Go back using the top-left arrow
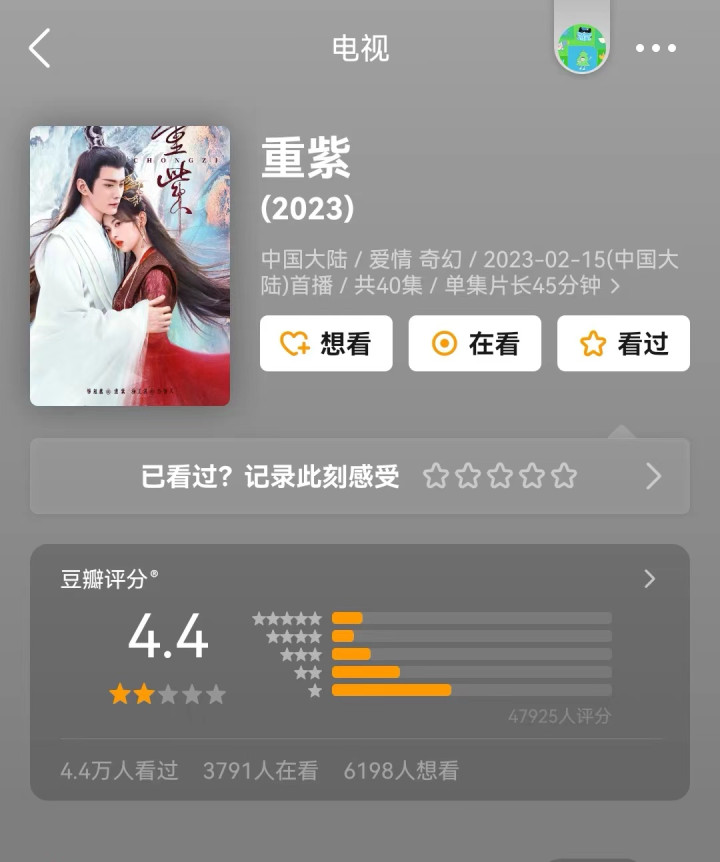This screenshot has width=720, height=862. [40, 48]
